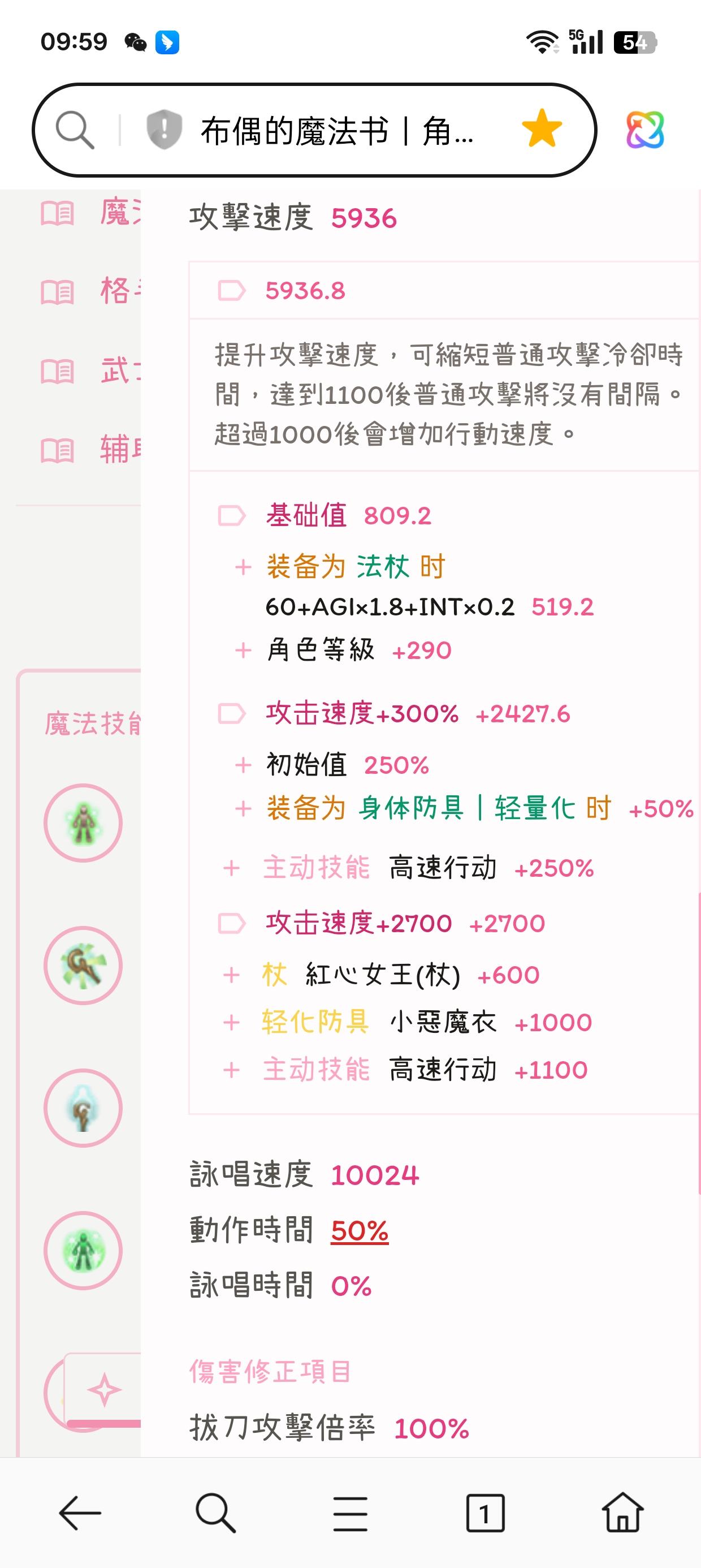
Task: Collapse the 基础值 809.2 breakdown
Action: click(x=233, y=516)
